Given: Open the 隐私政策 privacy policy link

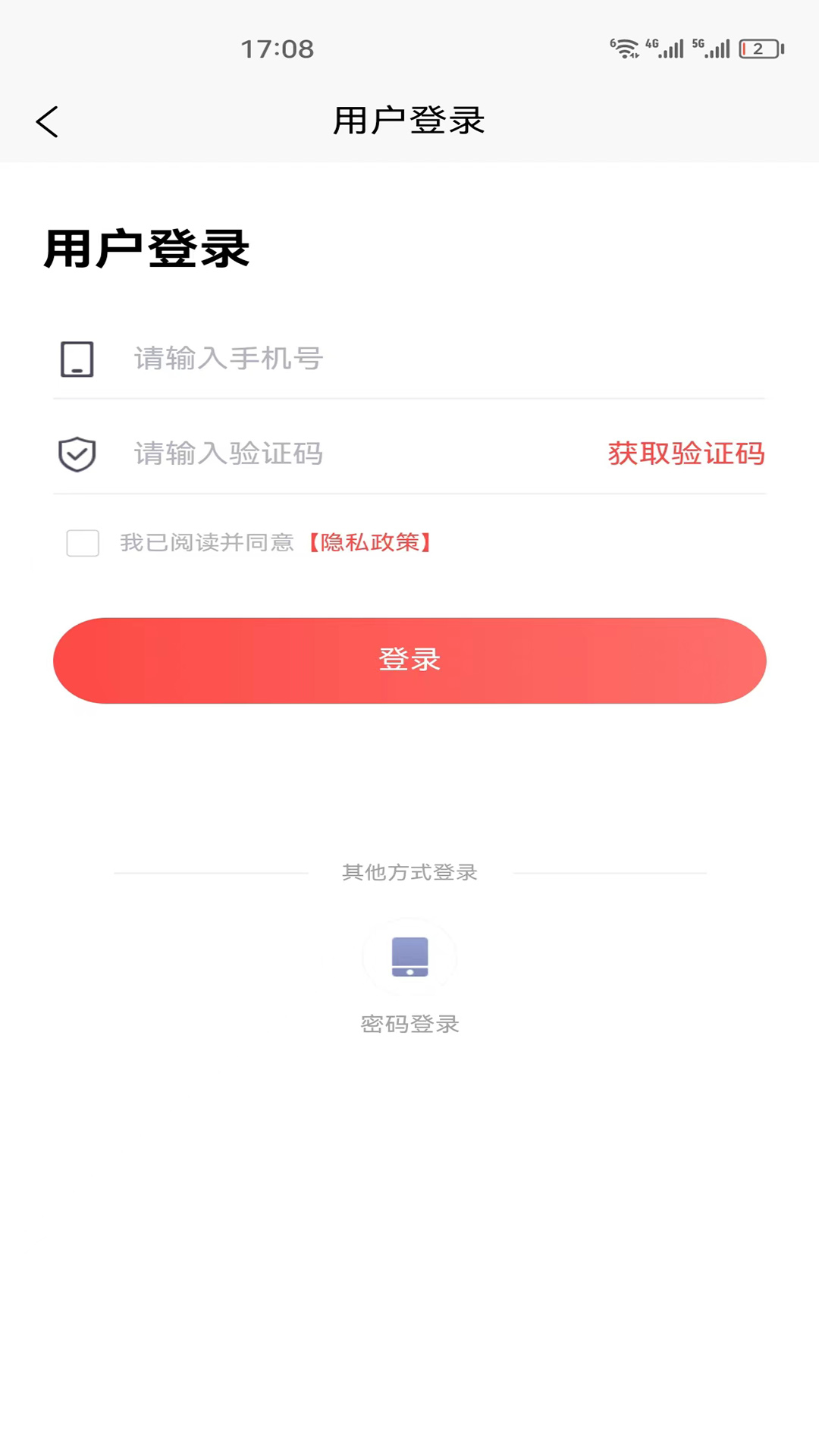Looking at the screenshot, I should coord(370,543).
